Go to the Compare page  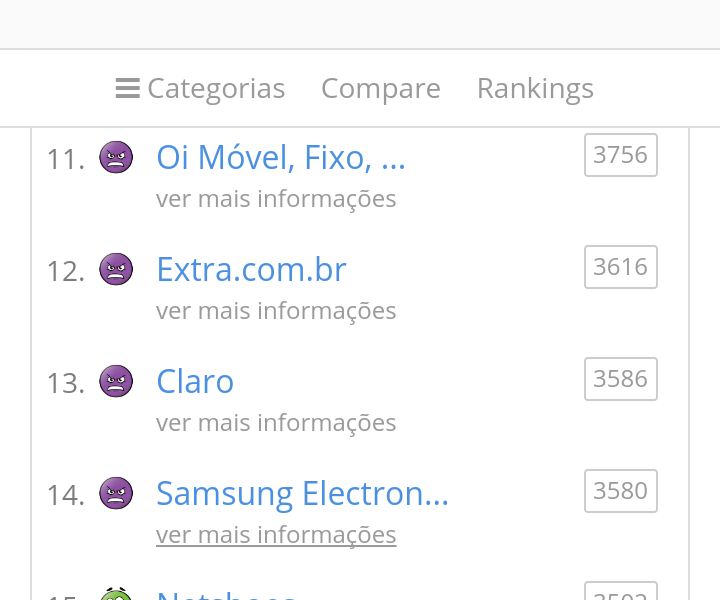click(x=381, y=89)
